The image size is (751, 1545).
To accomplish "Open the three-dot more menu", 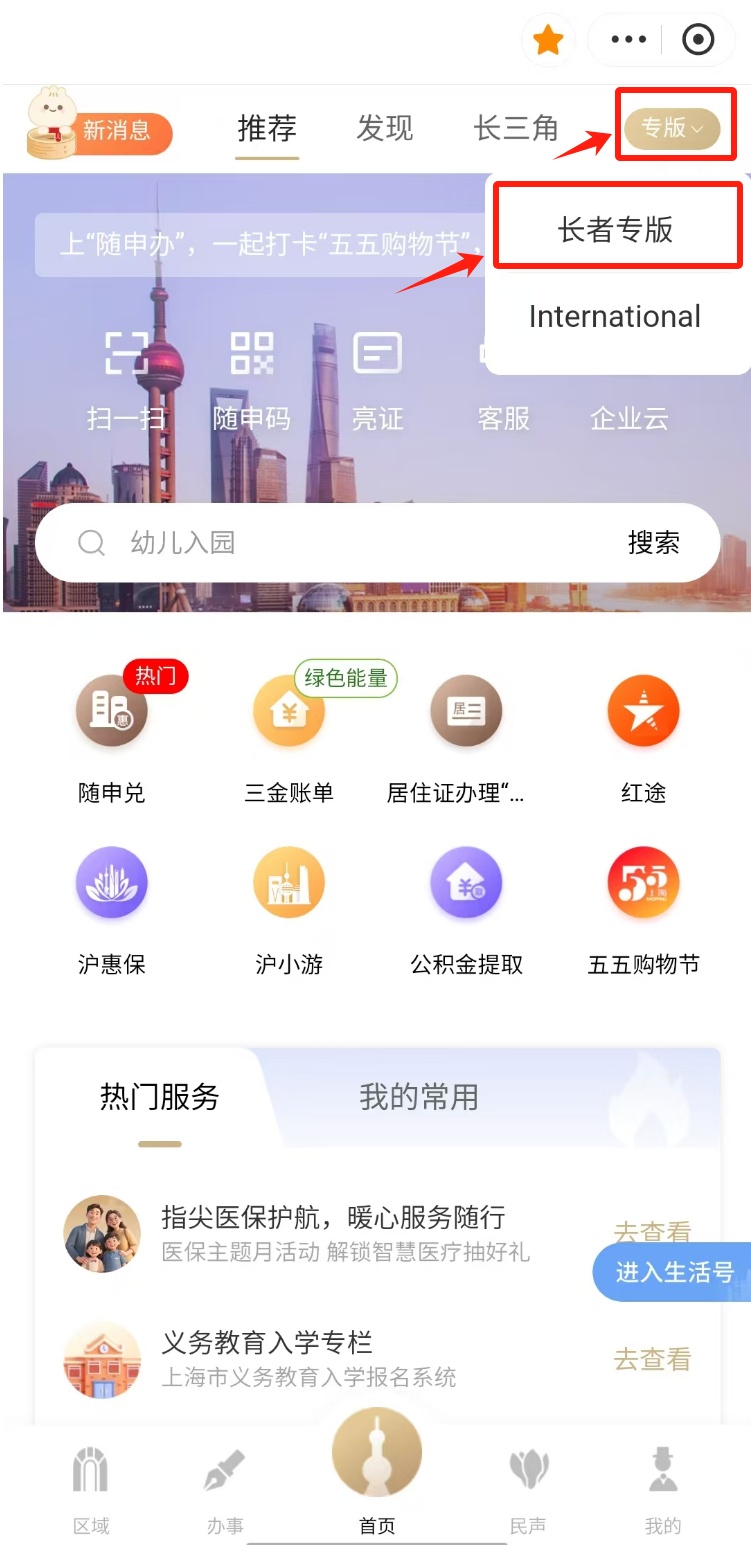I will [628, 40].
